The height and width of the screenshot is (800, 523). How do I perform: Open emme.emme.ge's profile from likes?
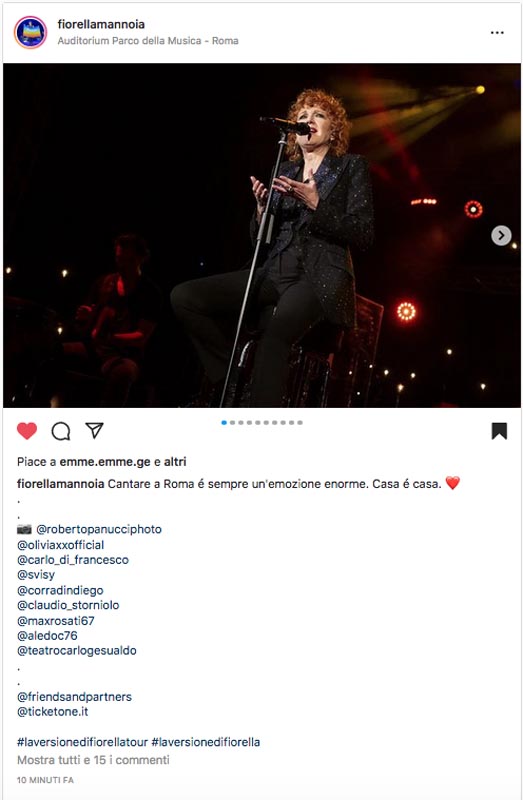(105, 462)
